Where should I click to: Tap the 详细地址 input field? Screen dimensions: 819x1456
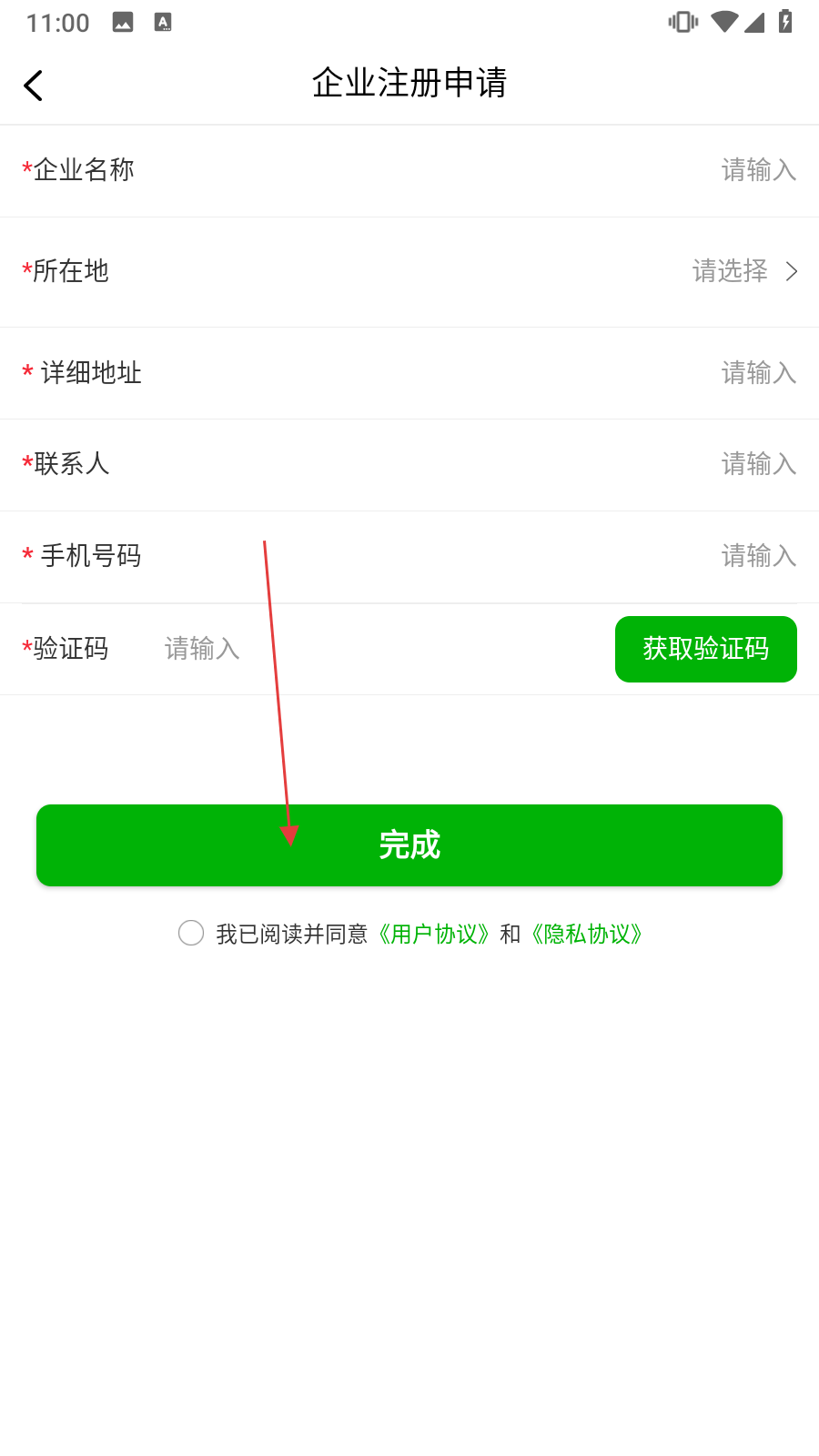point(409,373)
